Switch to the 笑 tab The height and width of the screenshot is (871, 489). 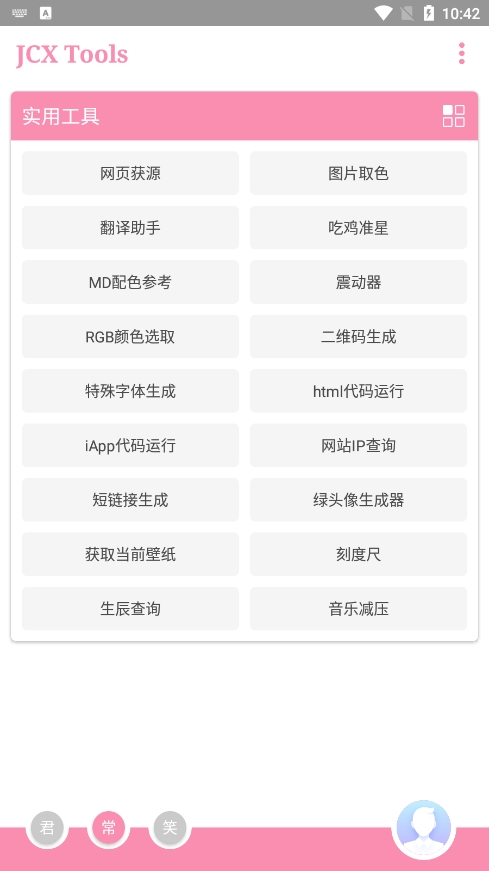coord(169,828)
